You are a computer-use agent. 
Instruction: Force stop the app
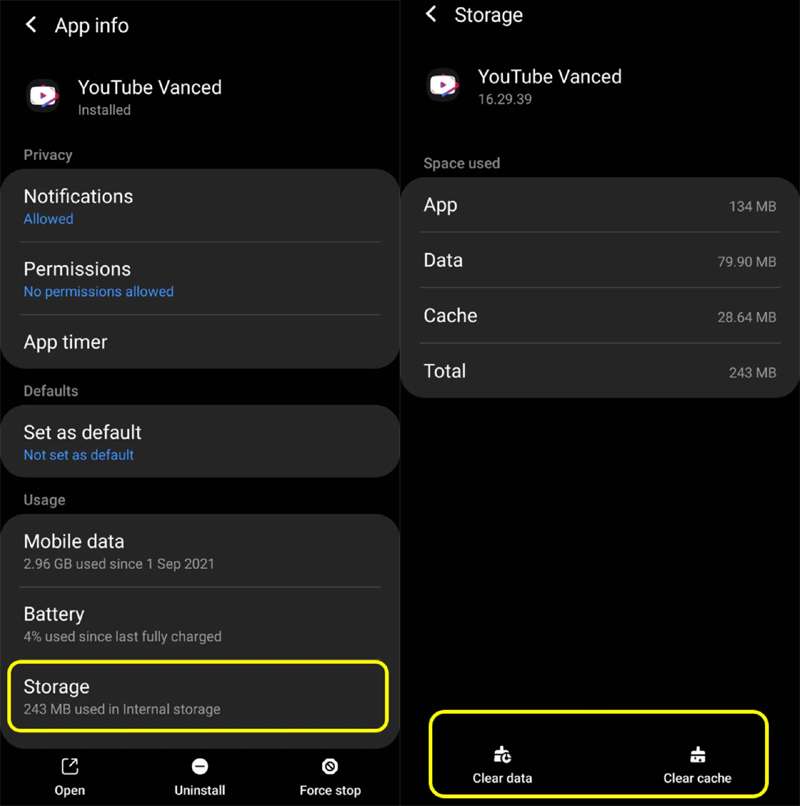(x=330, y=775)
